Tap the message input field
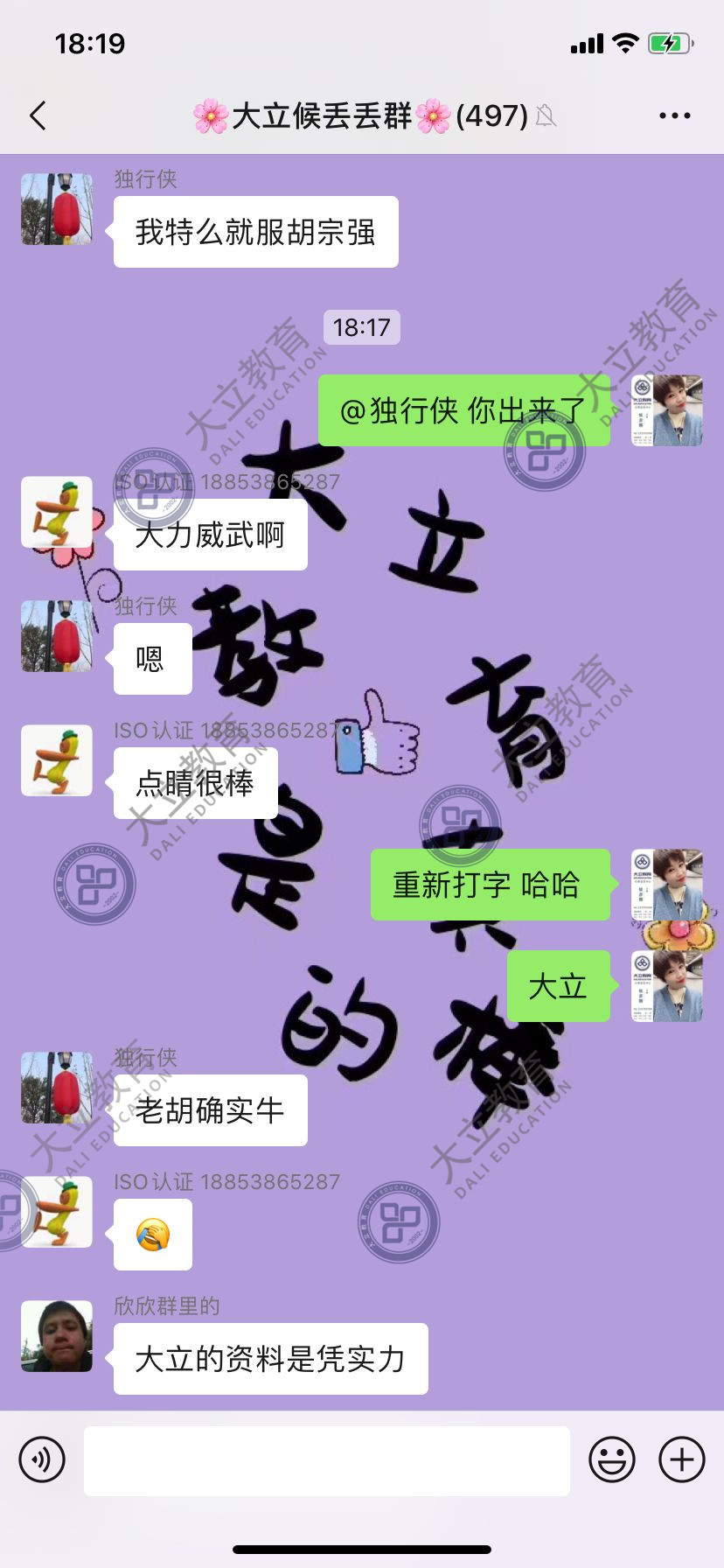The image size is (724, 1568). [326, 1459]
